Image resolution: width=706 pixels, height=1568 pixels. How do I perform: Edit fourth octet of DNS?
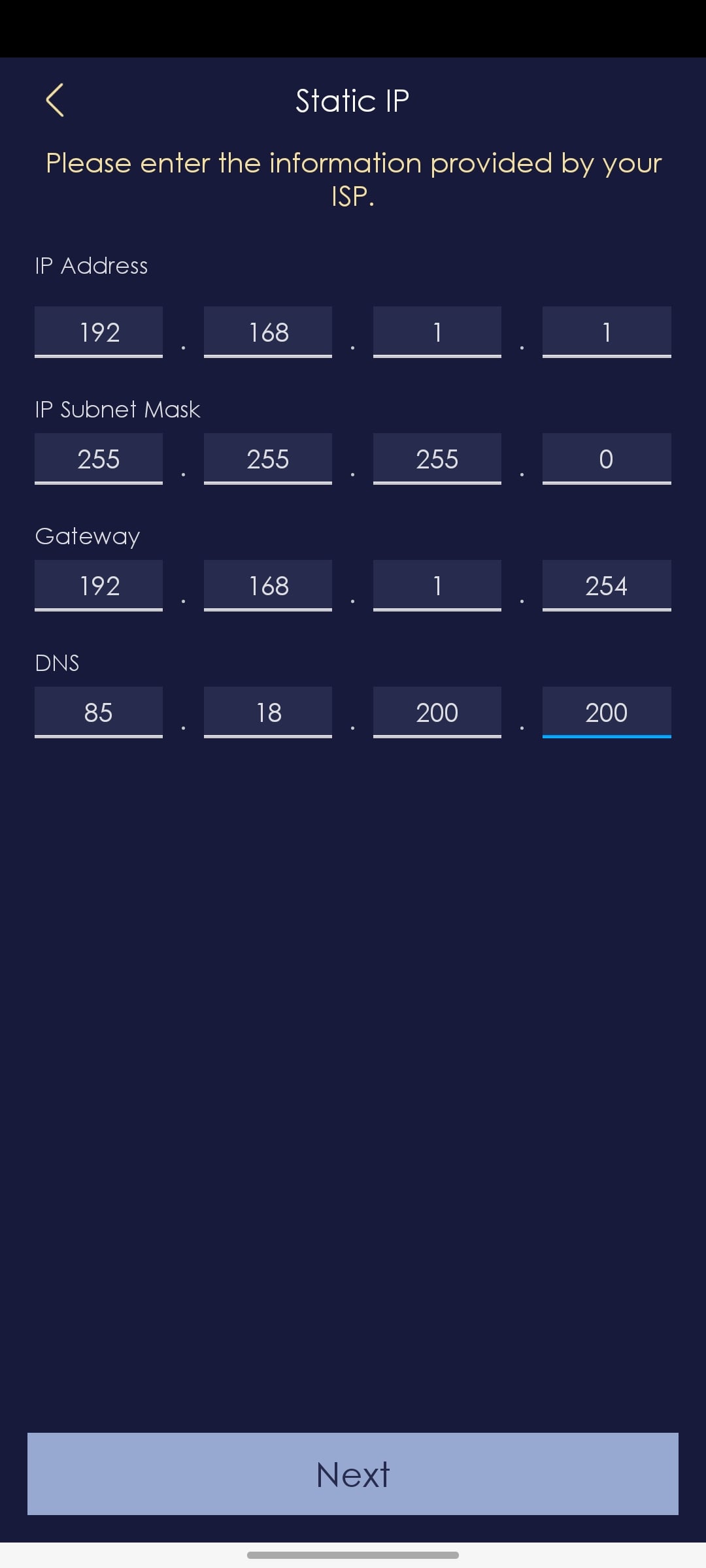coord(607,712)
